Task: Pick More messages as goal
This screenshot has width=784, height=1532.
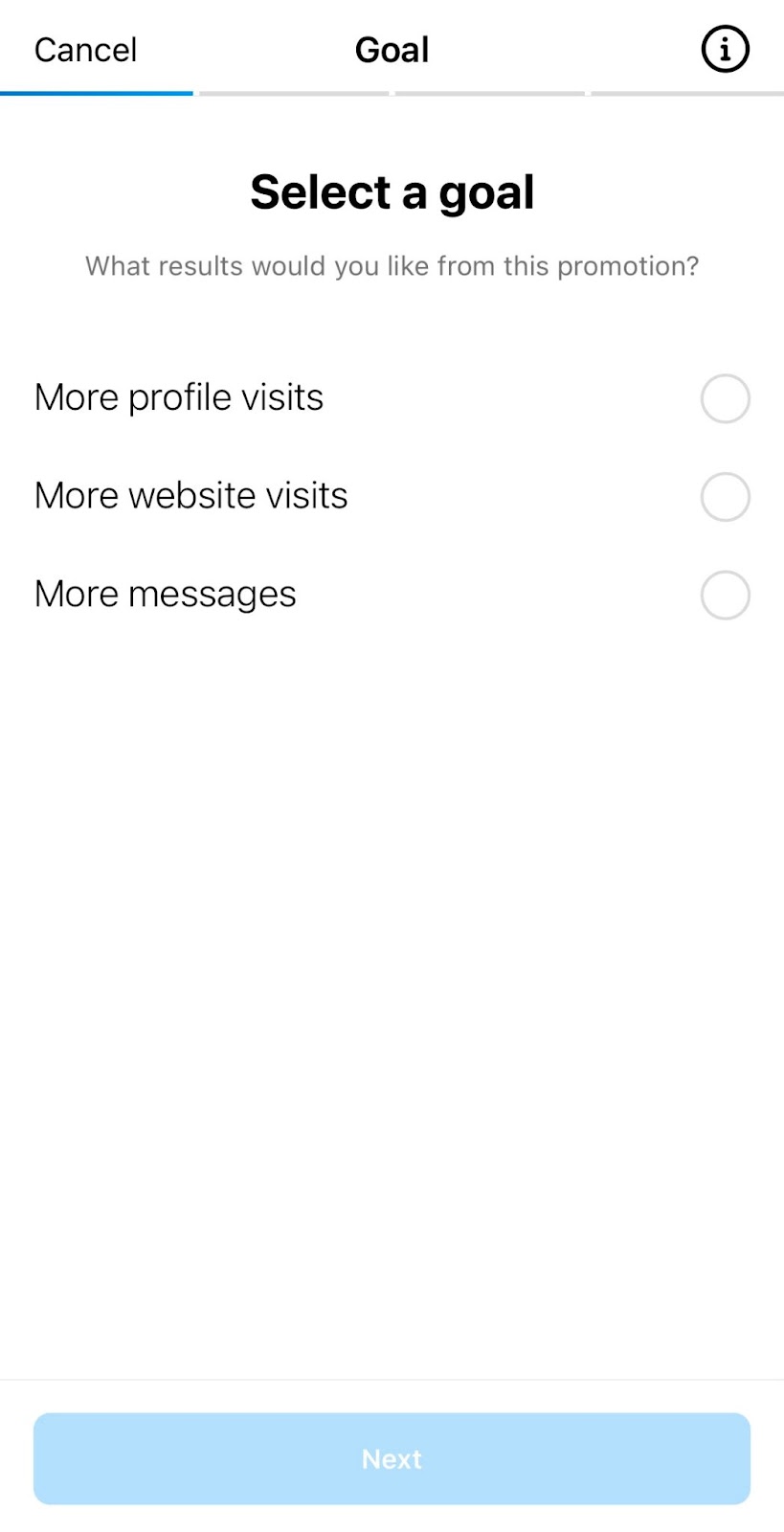Action: 725,595
